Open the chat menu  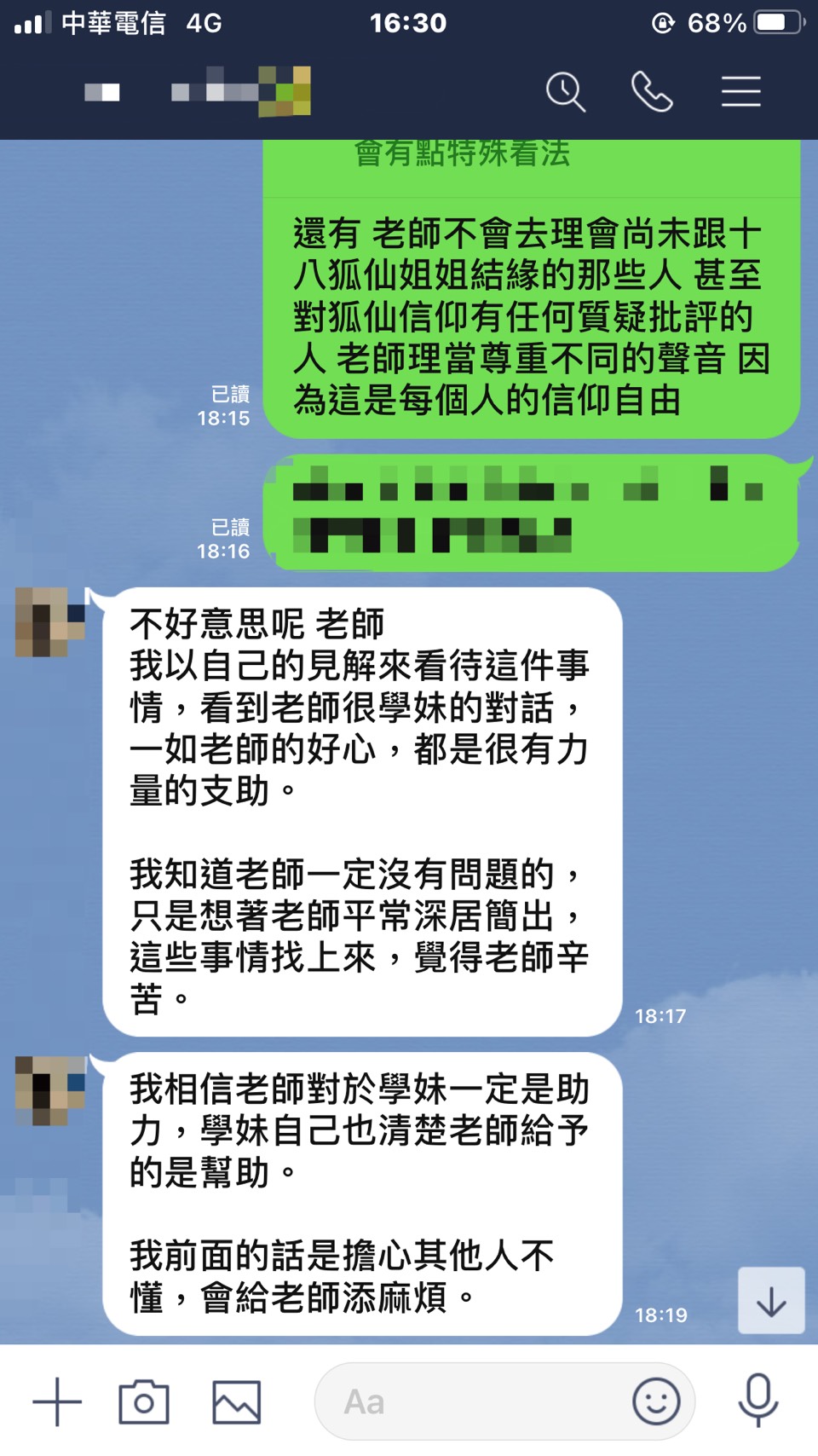[x=740, y=91]
